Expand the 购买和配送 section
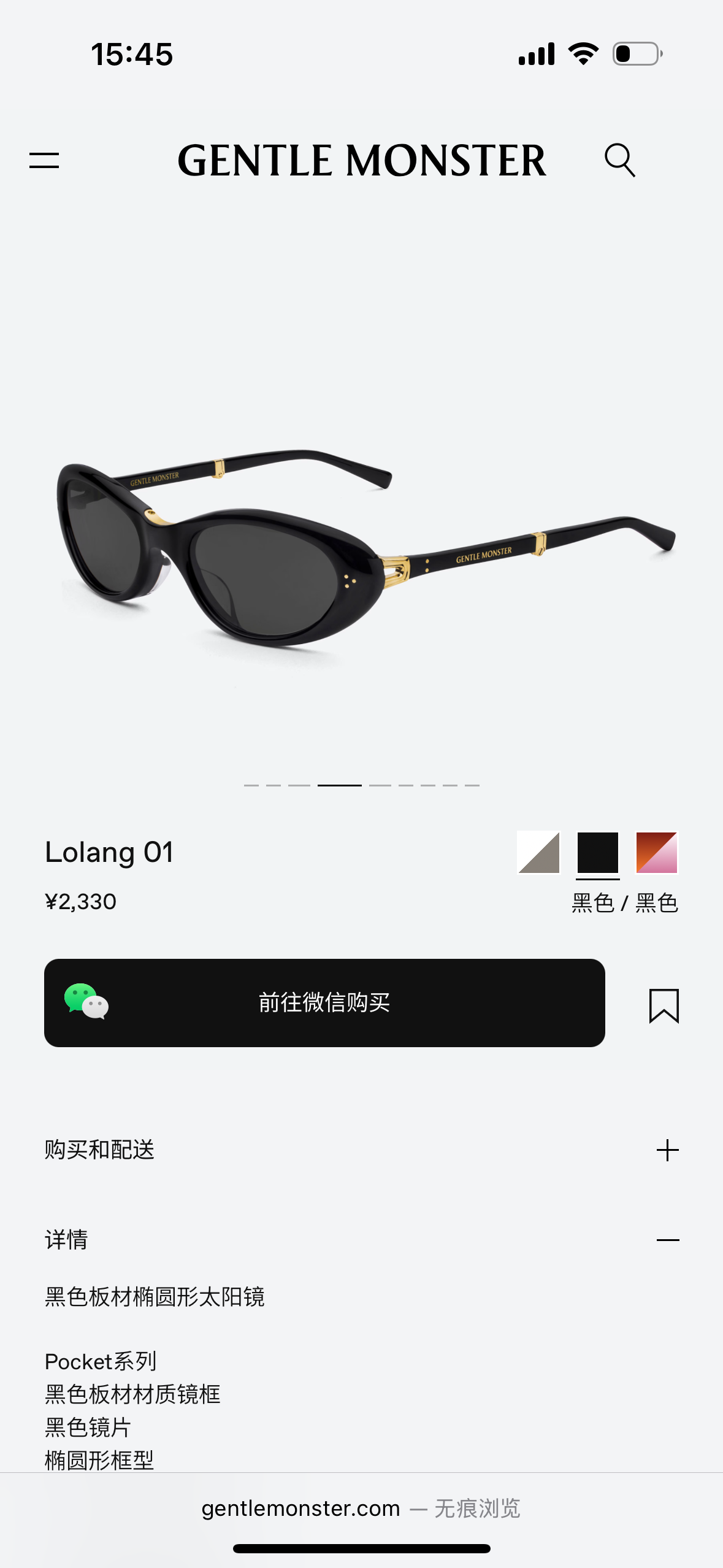Viewport: 723px width, 1568px height. click(x=667, y=1150)
